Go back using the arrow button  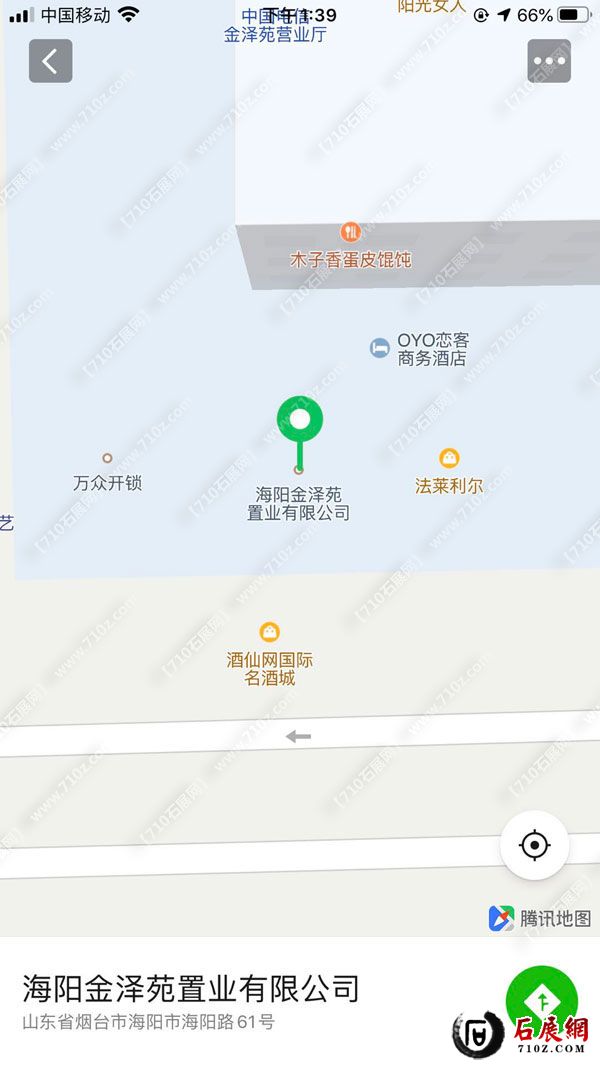click(x=50, y=61)
